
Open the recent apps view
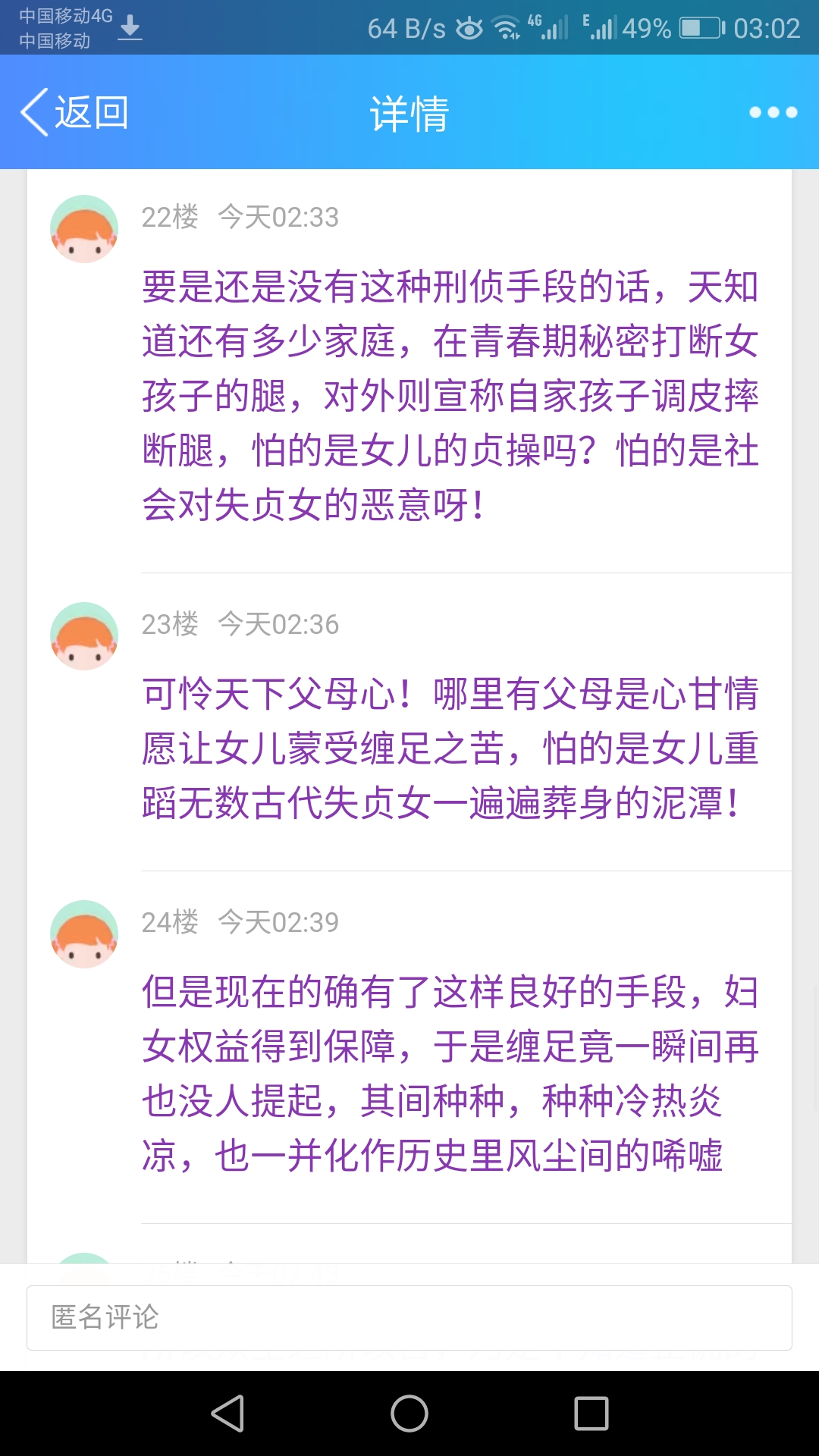(x=591, y=1414)
